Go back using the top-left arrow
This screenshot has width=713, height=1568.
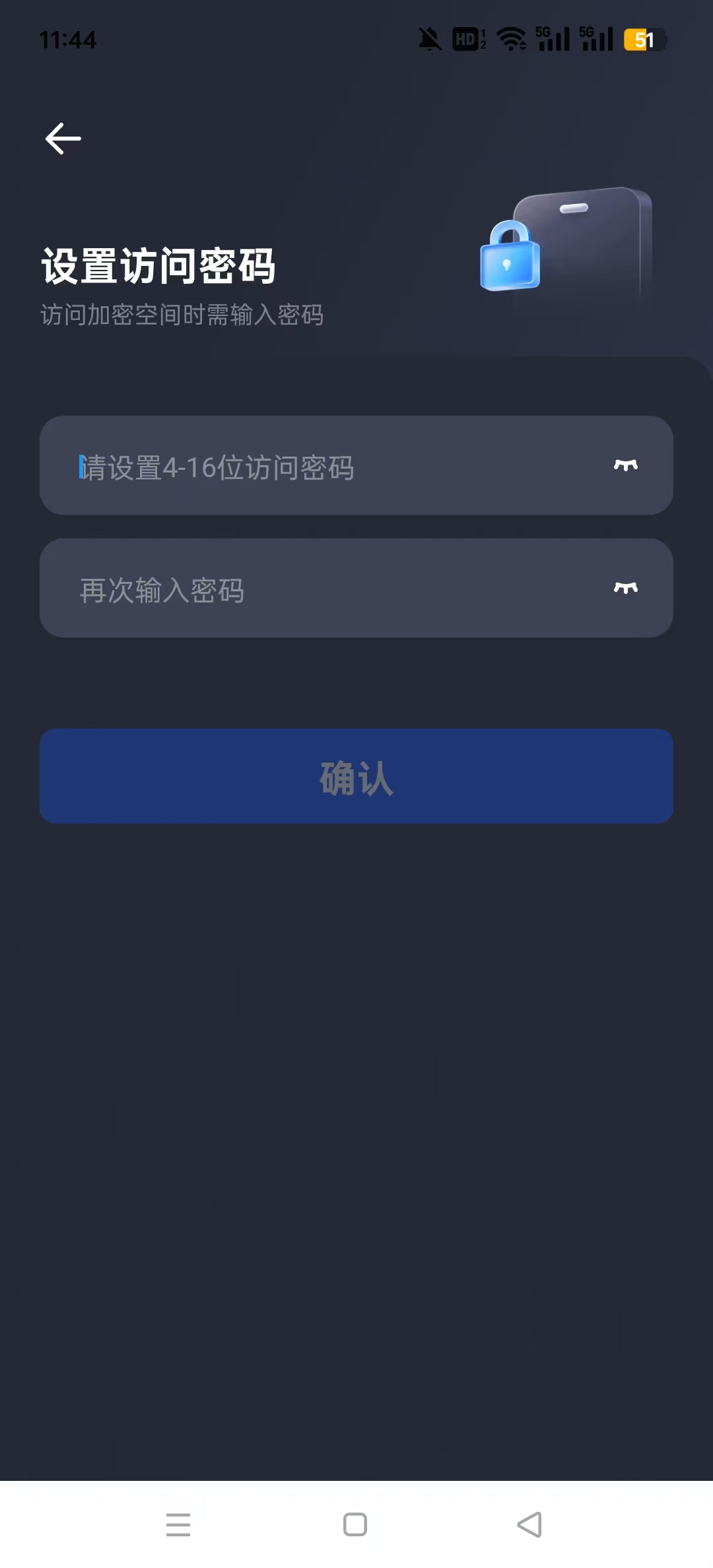[63, 139]
